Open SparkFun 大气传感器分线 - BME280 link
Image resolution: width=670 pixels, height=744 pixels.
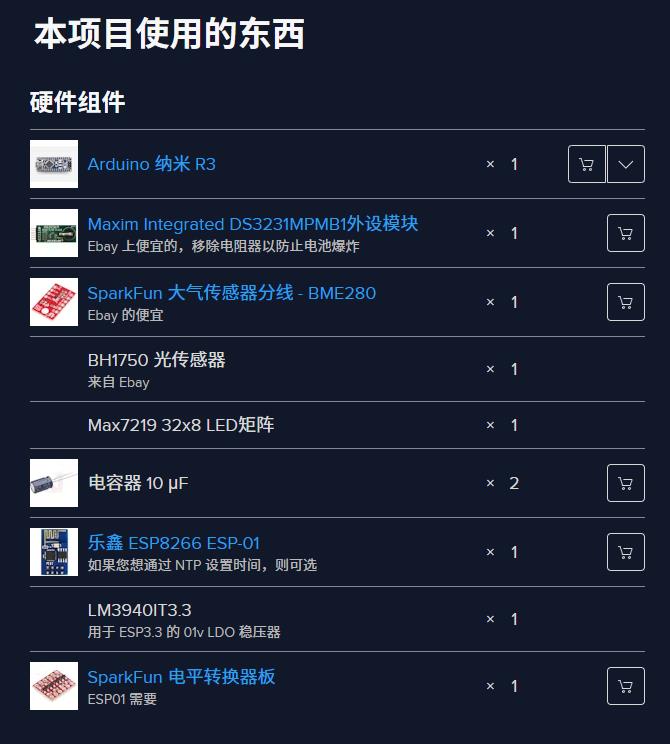tap(231, 293)
